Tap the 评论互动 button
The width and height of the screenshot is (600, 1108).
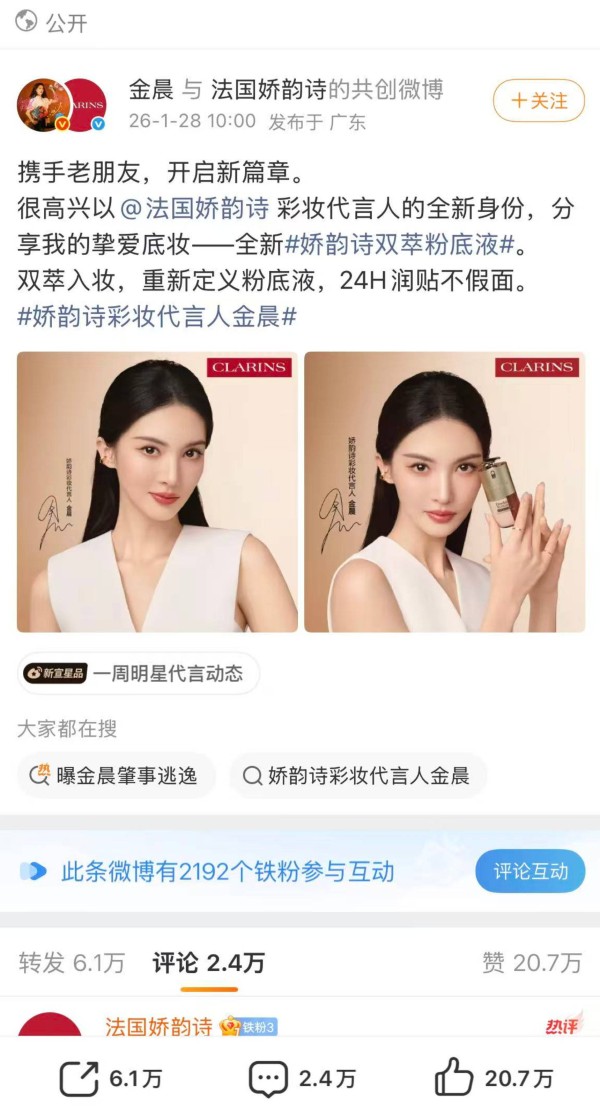(530, 871)
